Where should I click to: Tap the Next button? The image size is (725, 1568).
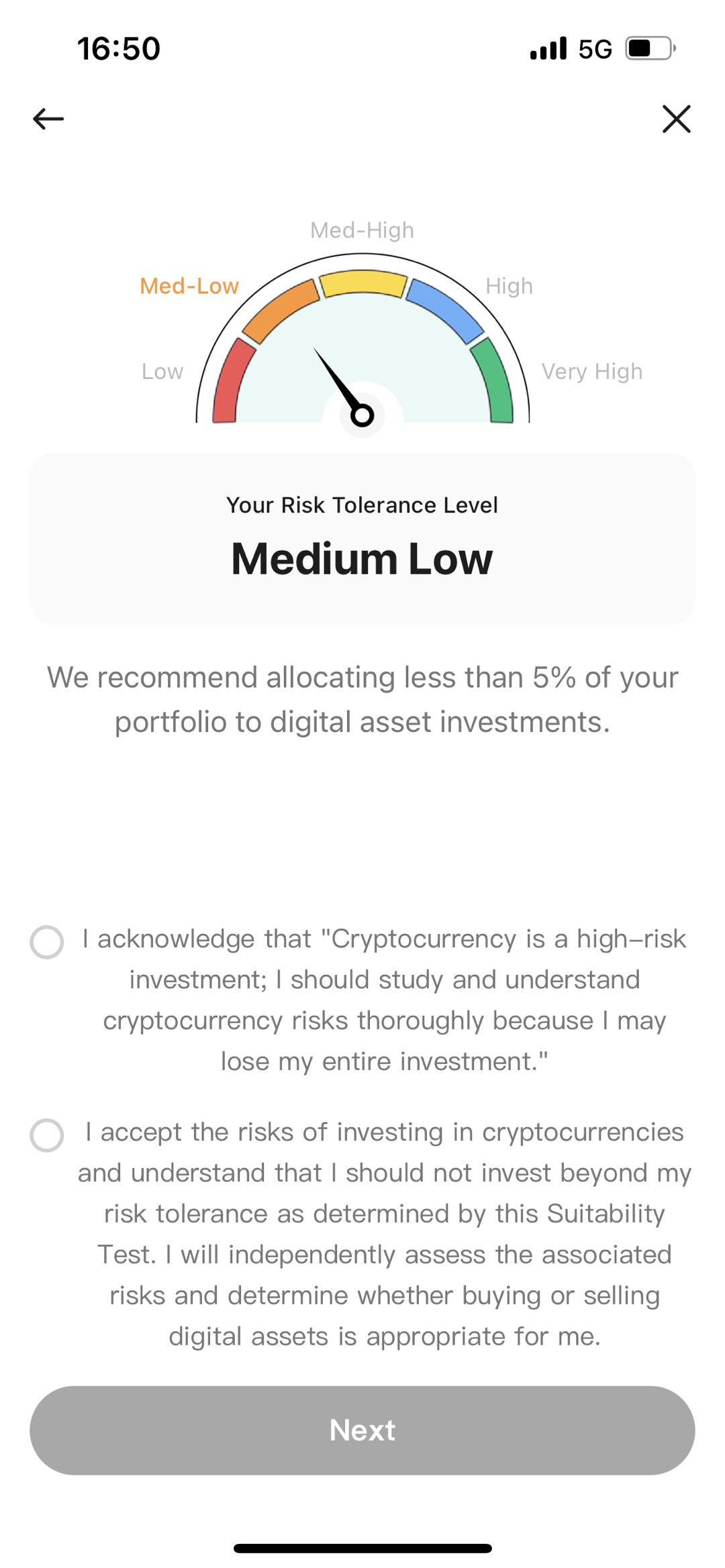362,1430
